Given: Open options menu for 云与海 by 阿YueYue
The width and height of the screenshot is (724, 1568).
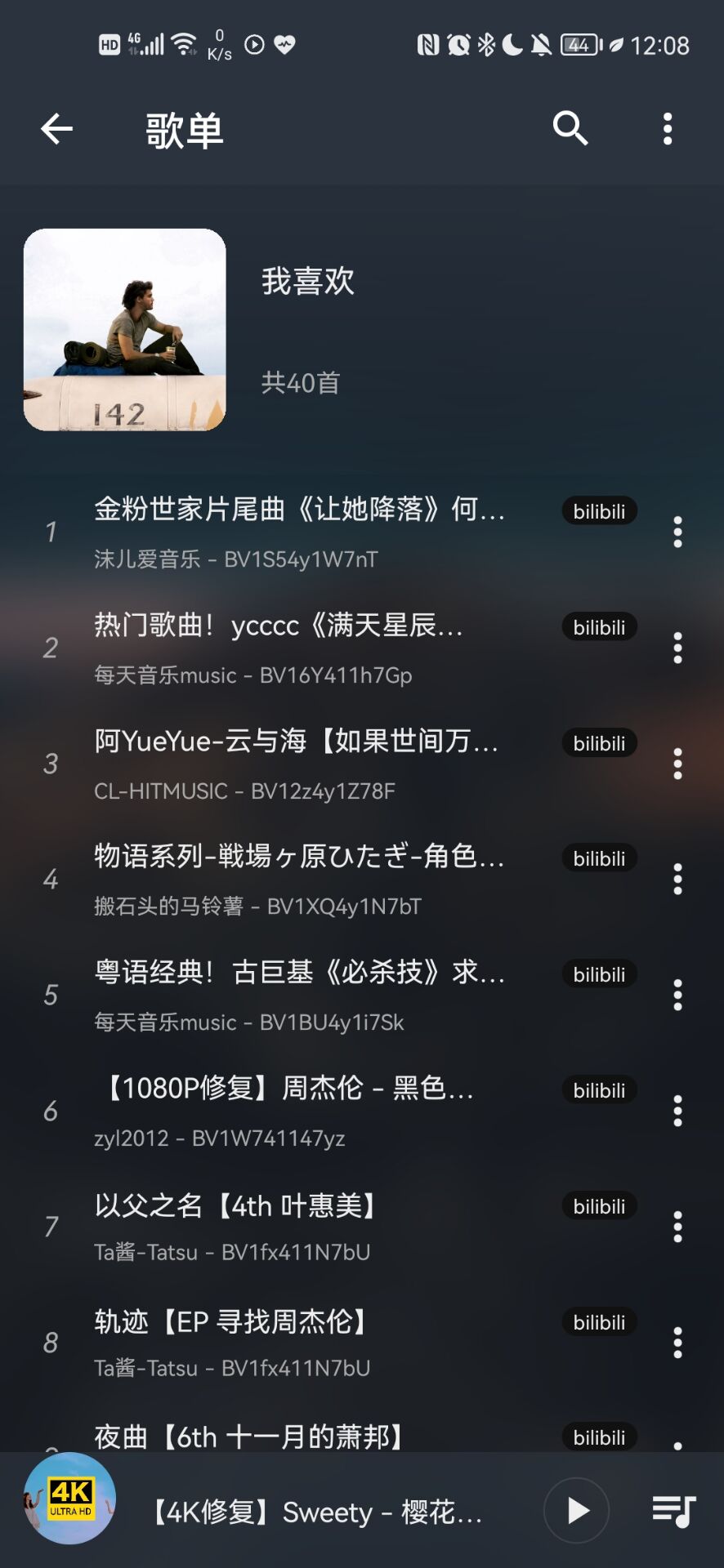Looking at the screenshot, I should click(677, 763).
